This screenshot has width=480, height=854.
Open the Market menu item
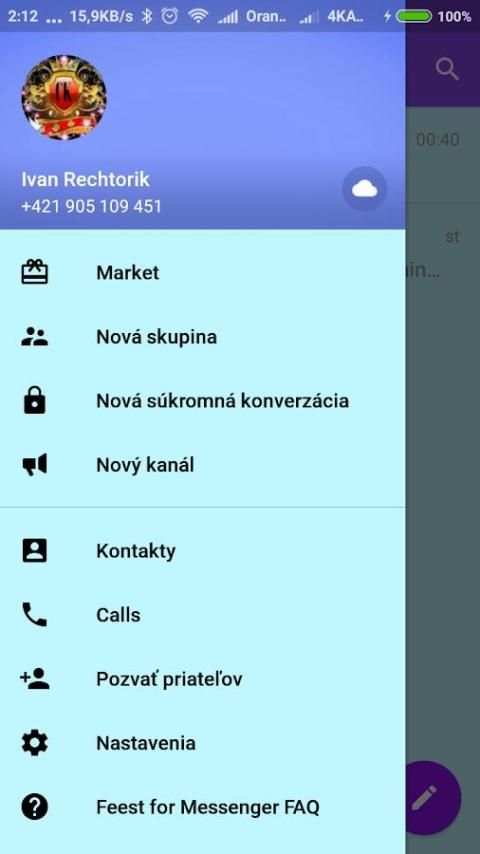point(203,272)
